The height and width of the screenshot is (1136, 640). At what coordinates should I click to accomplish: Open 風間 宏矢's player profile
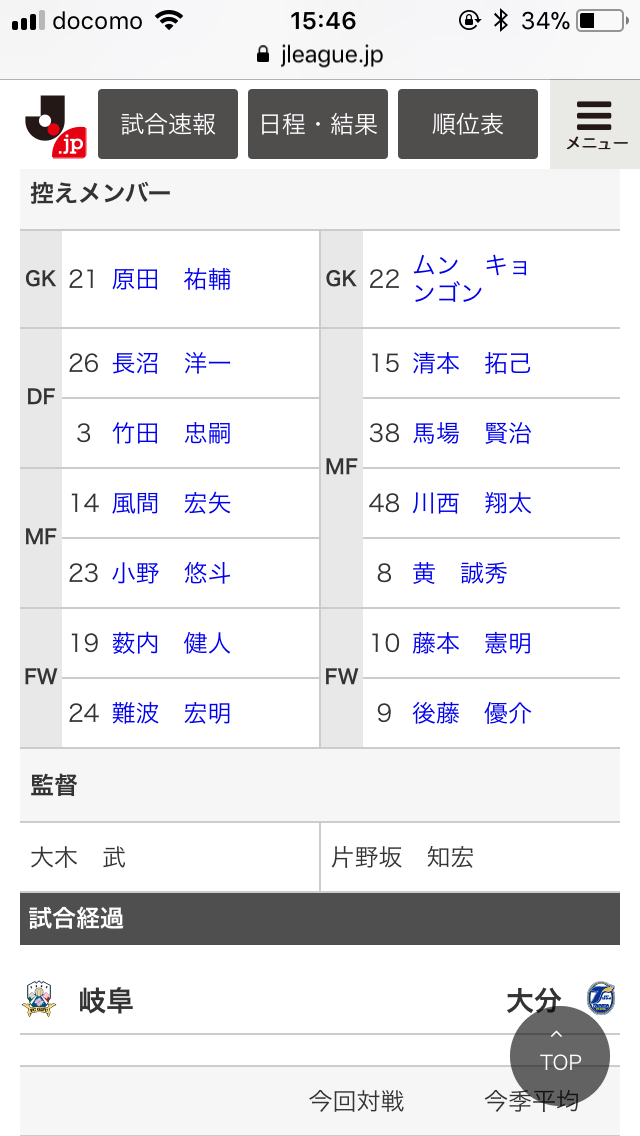(x=171, y=503)
